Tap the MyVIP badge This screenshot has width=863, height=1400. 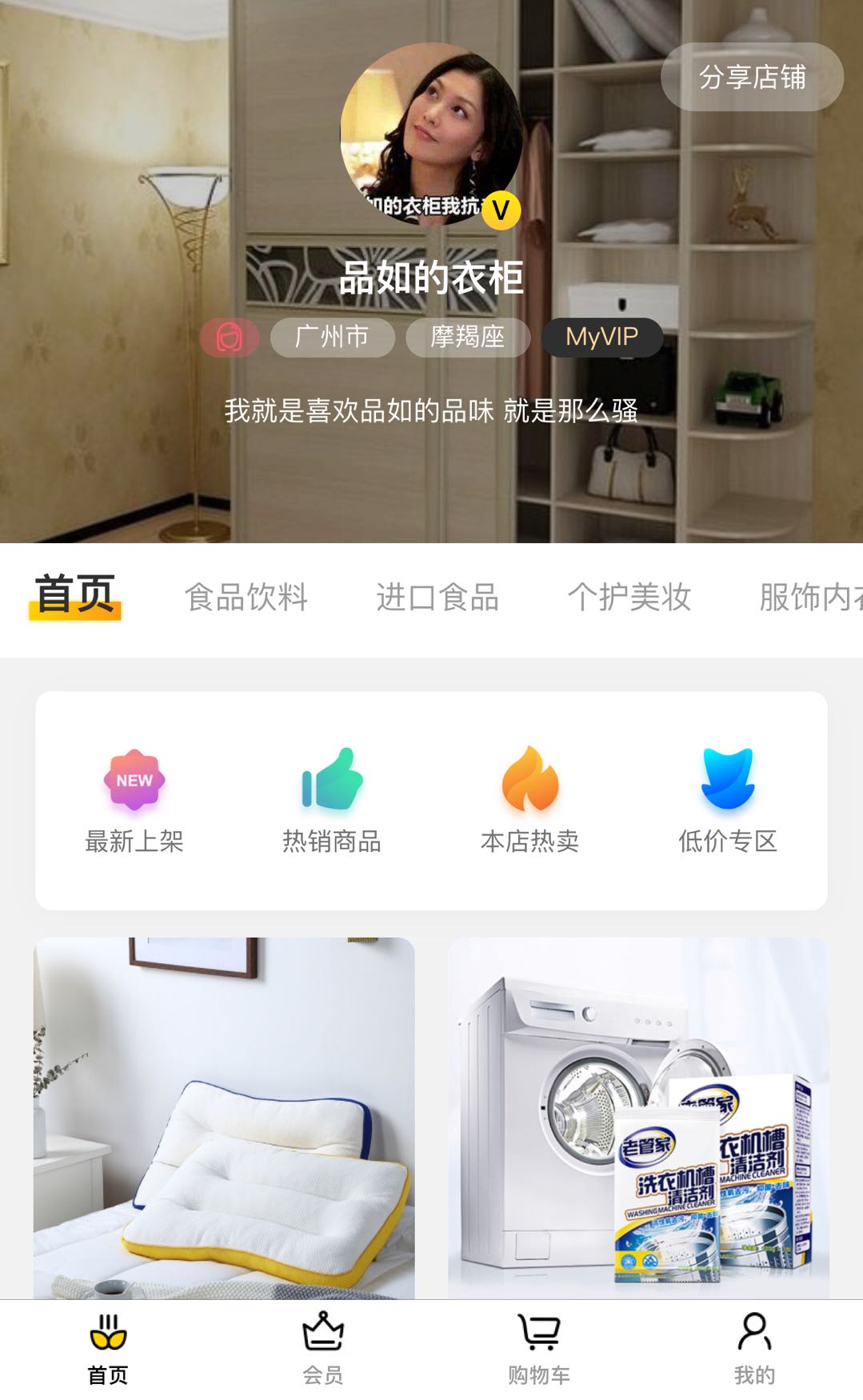point(602,337)
